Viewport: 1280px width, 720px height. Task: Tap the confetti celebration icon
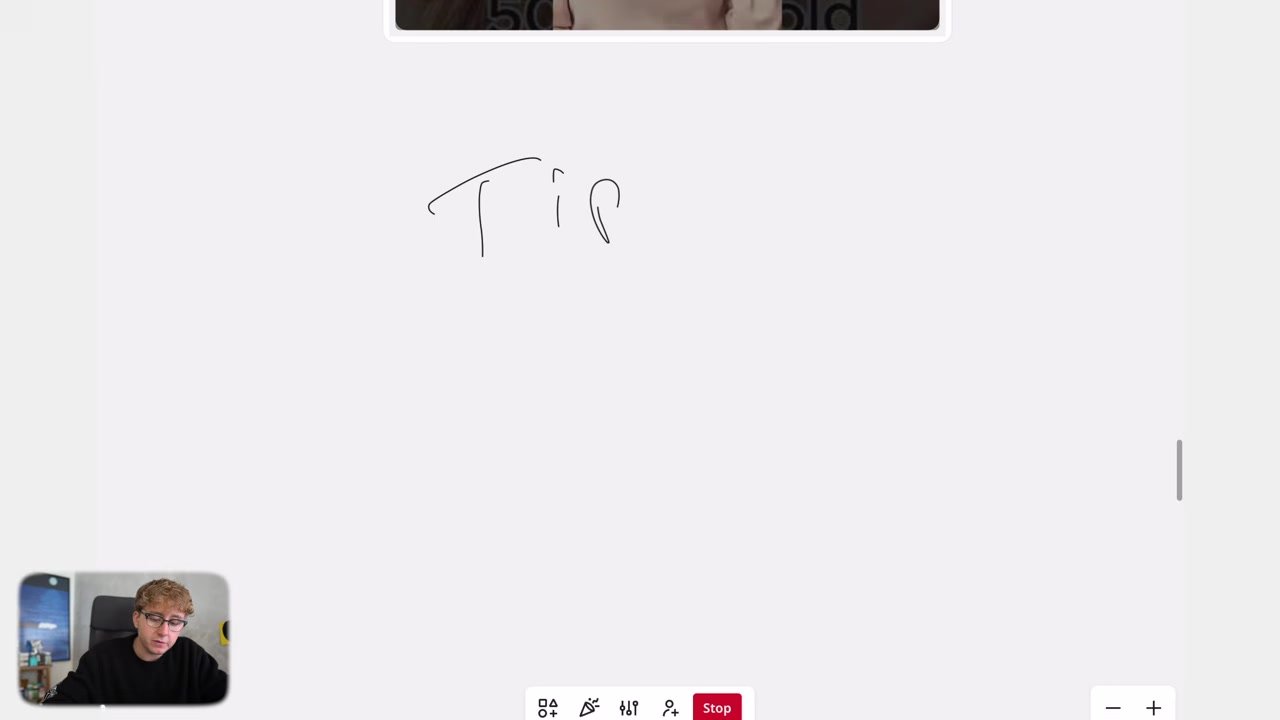(x=589, y=708)
